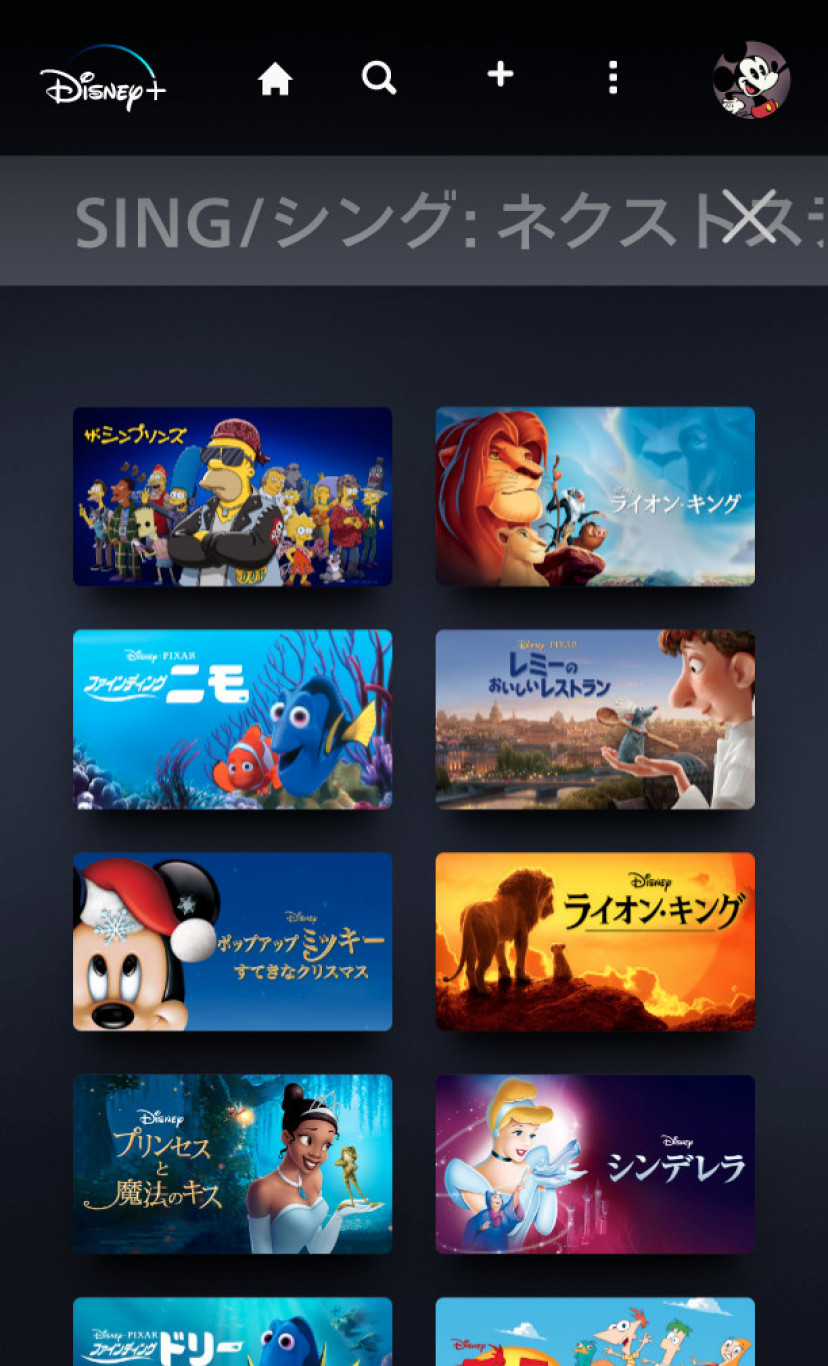The height and width of the screenshot is (1366, 828).
Task: Open the three-dot overflow menu
Action: (612, 77)
